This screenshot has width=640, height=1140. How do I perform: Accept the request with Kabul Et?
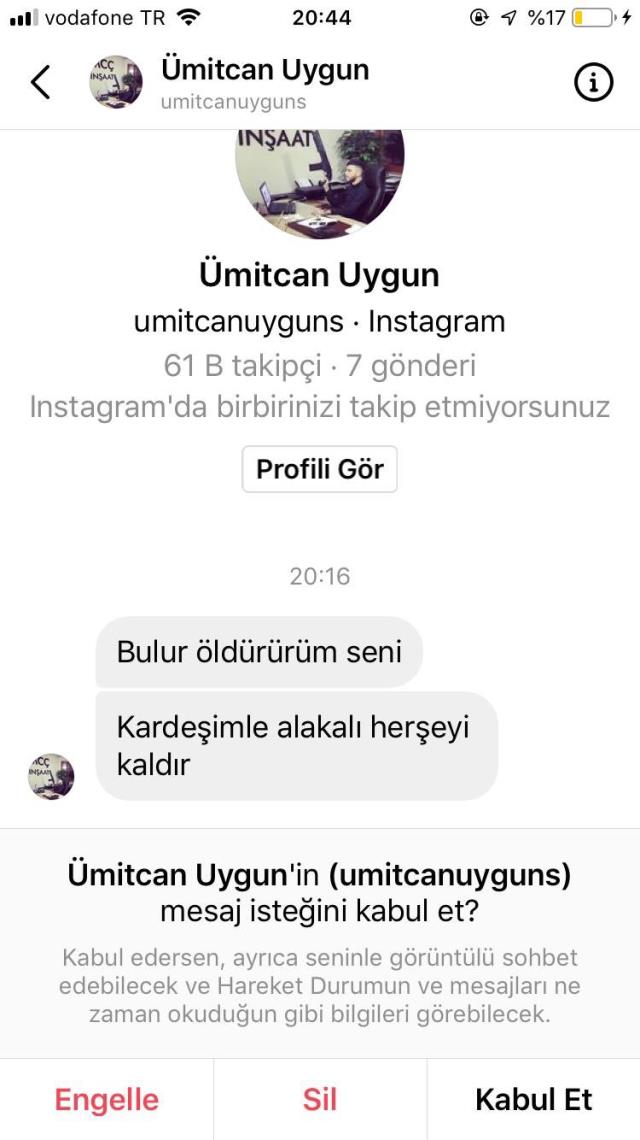click(533, 1100)
